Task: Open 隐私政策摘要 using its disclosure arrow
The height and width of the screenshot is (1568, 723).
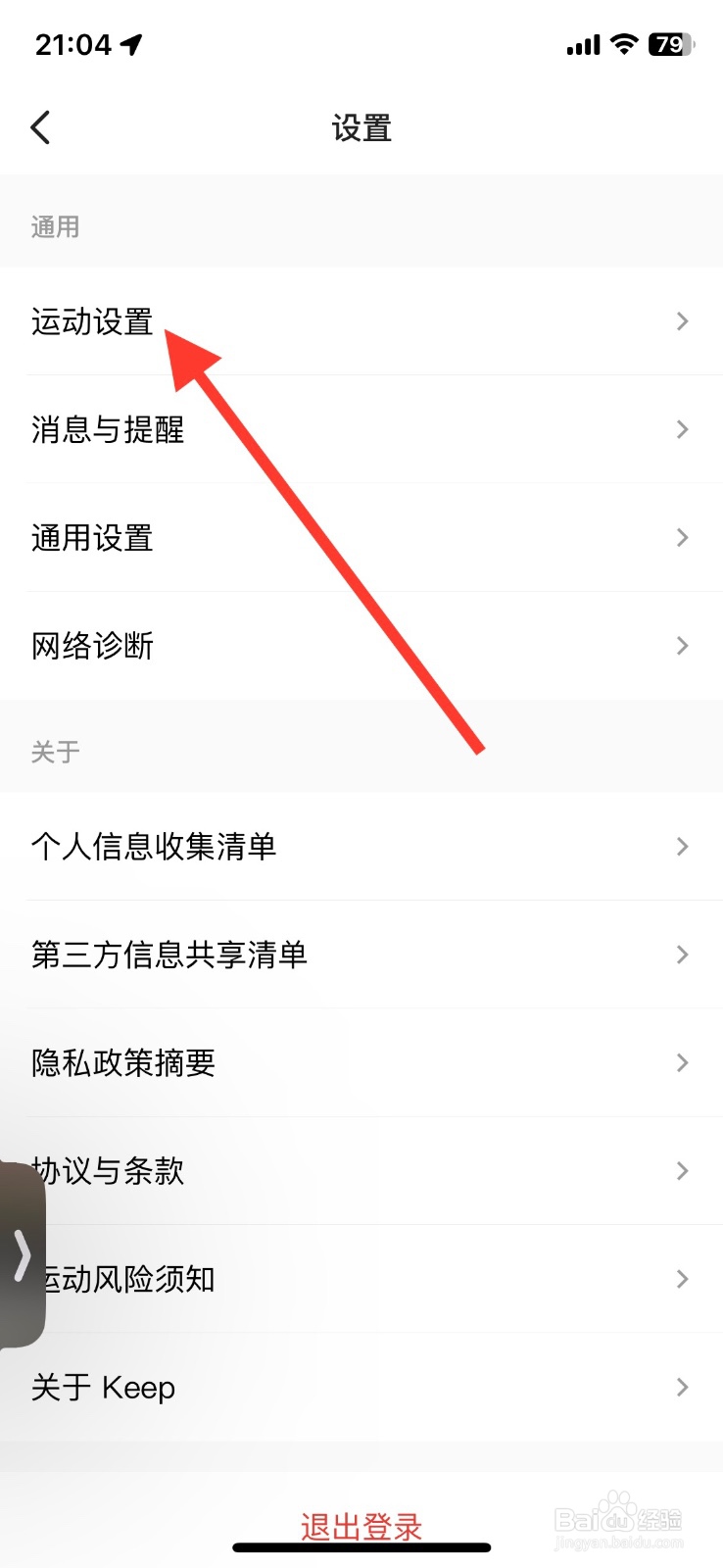Action: (683, 1062)
